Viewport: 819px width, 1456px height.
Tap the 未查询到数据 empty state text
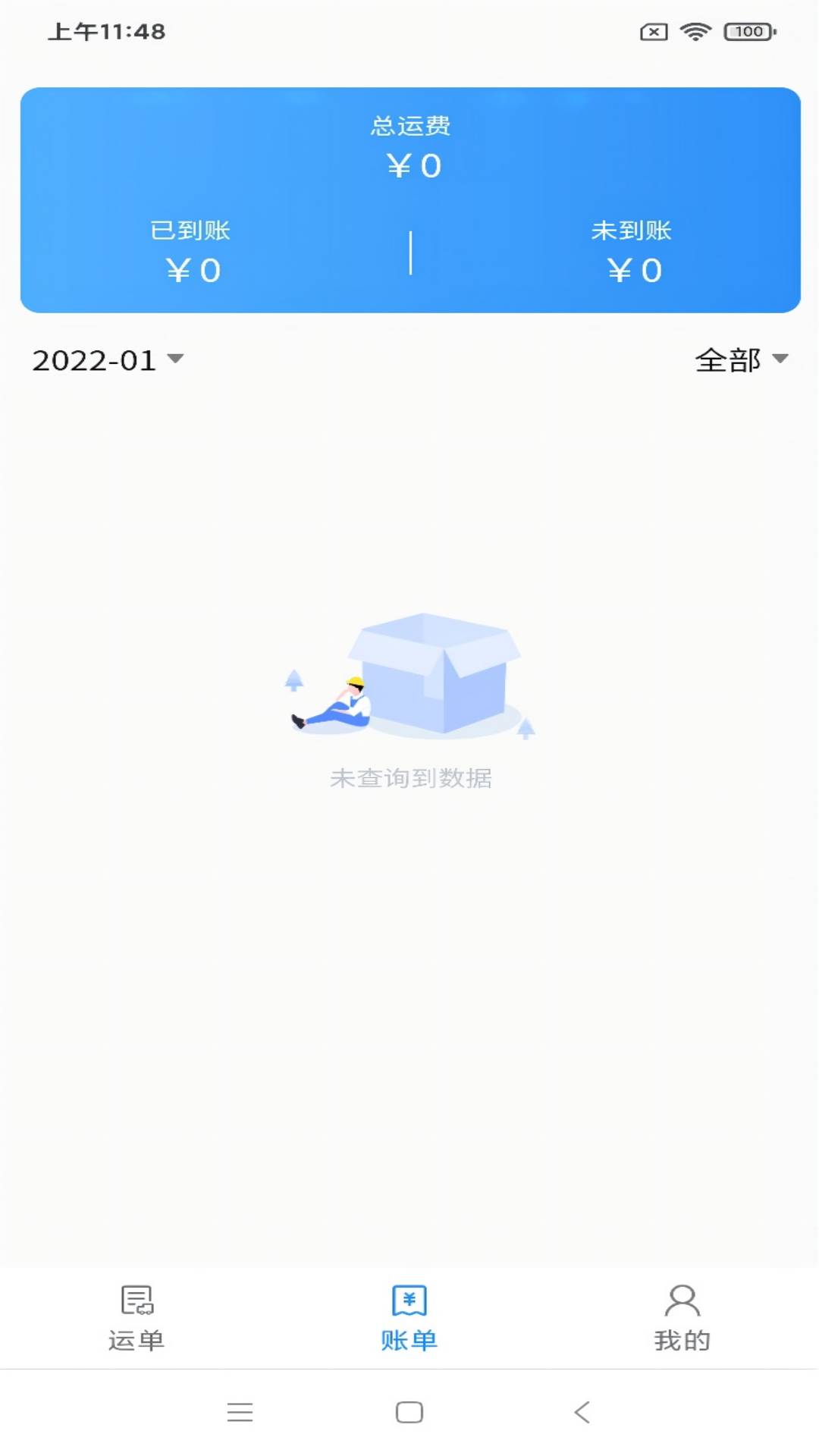[409, 778]
